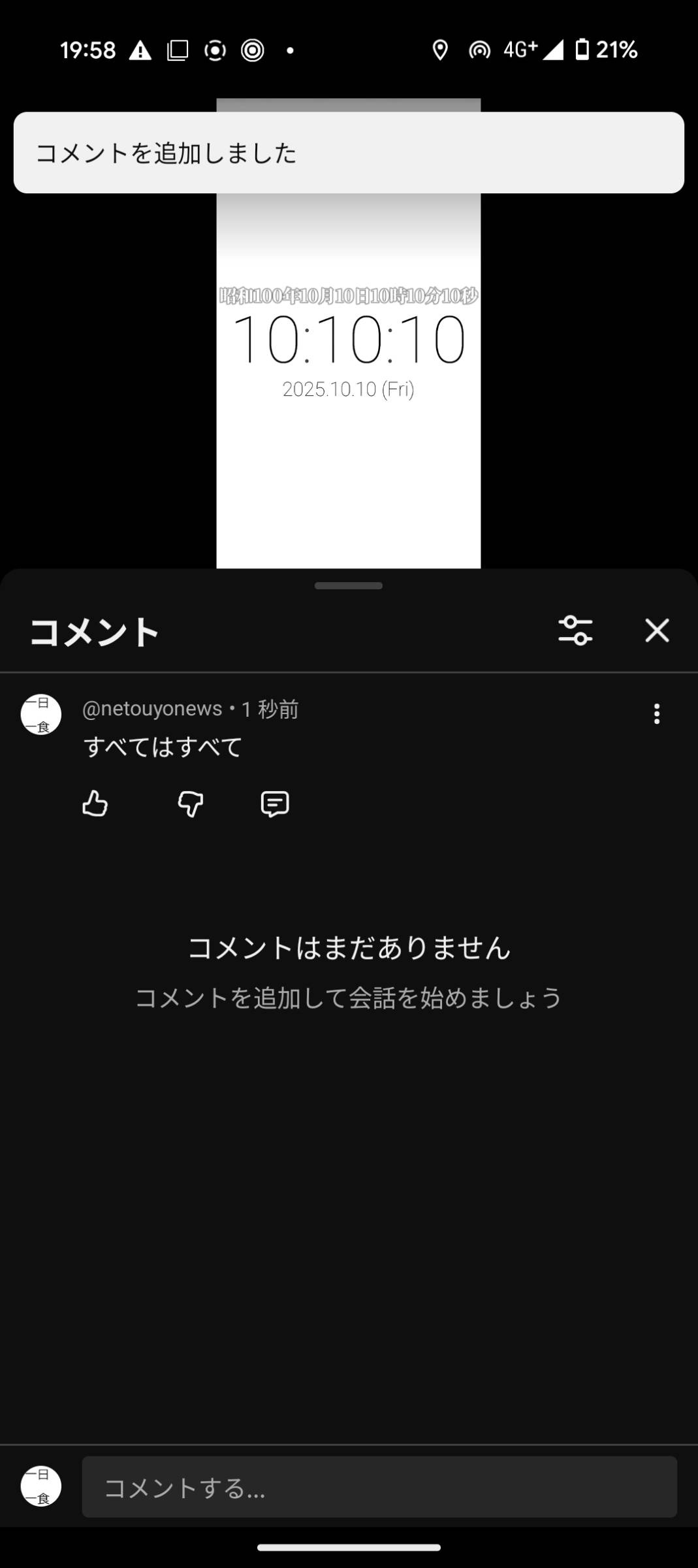Open the @netouyonews profile avatar on the comment
698x1568 pixels.
41,714
